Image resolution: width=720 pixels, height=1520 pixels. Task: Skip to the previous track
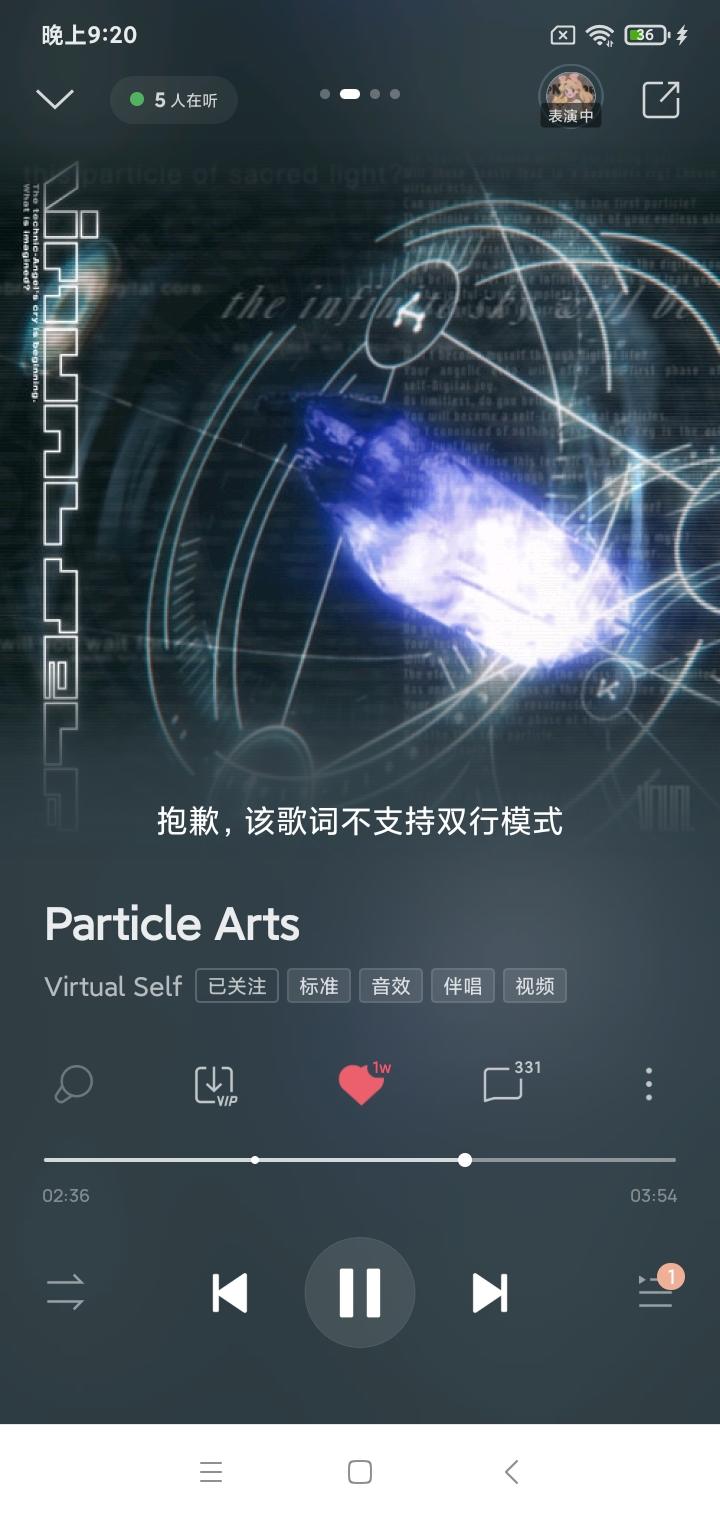point(230,1293)
